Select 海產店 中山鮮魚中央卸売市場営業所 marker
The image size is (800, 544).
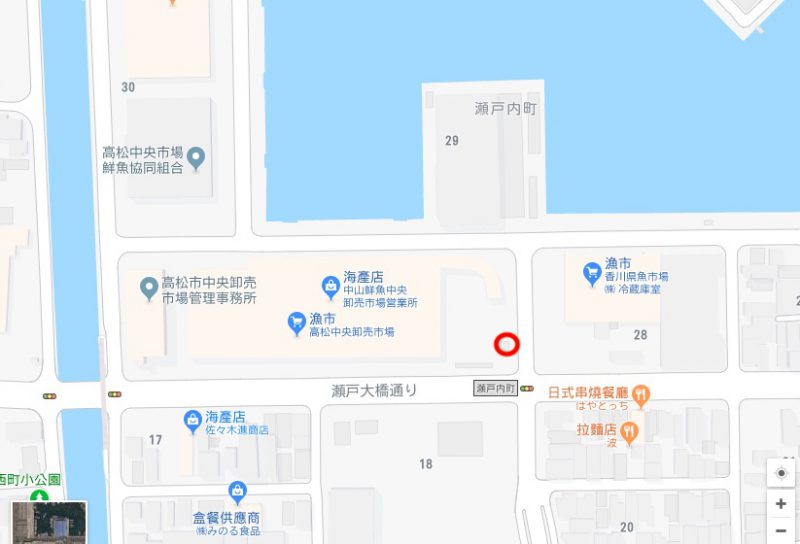(330, 288)
